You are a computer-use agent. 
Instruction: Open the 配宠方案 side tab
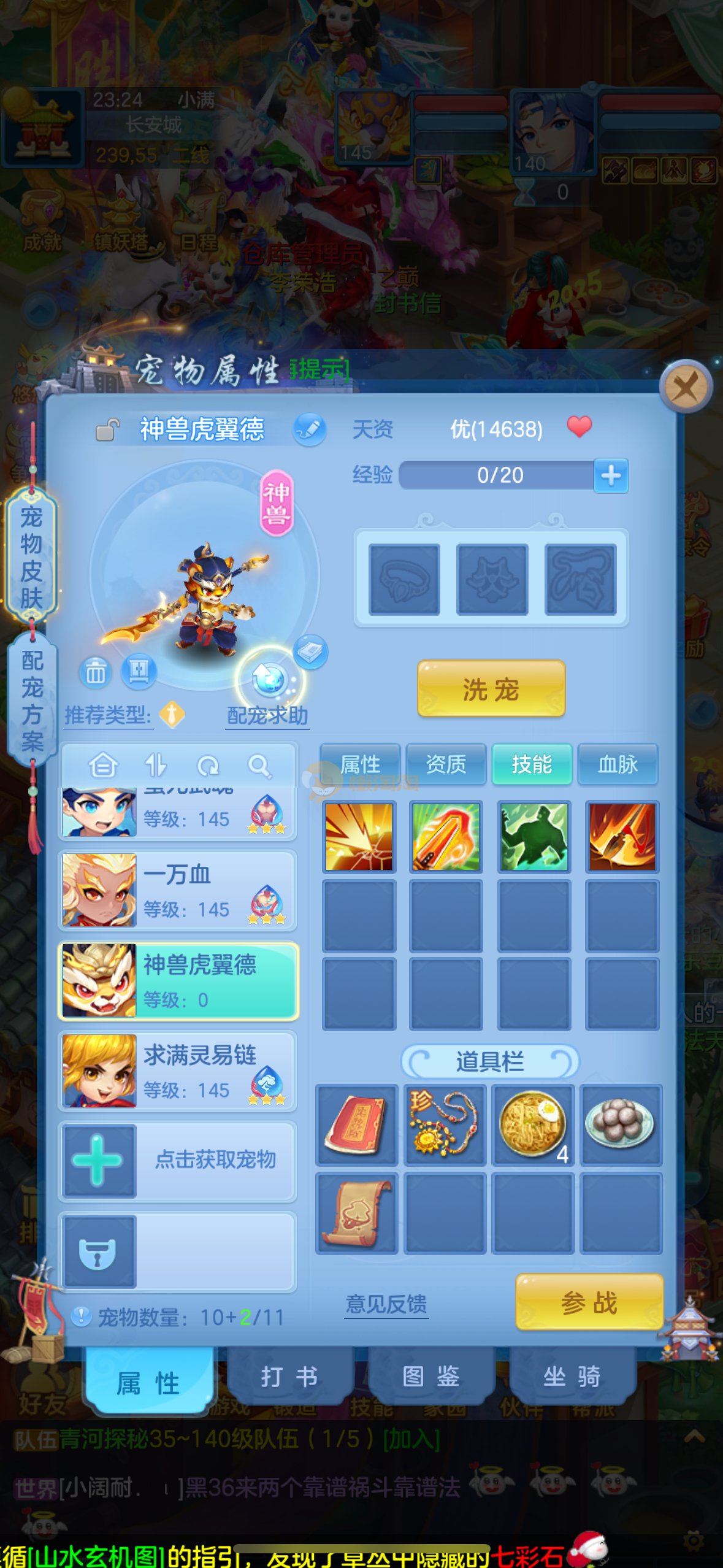pyautogui.click(x=32, y=701)
